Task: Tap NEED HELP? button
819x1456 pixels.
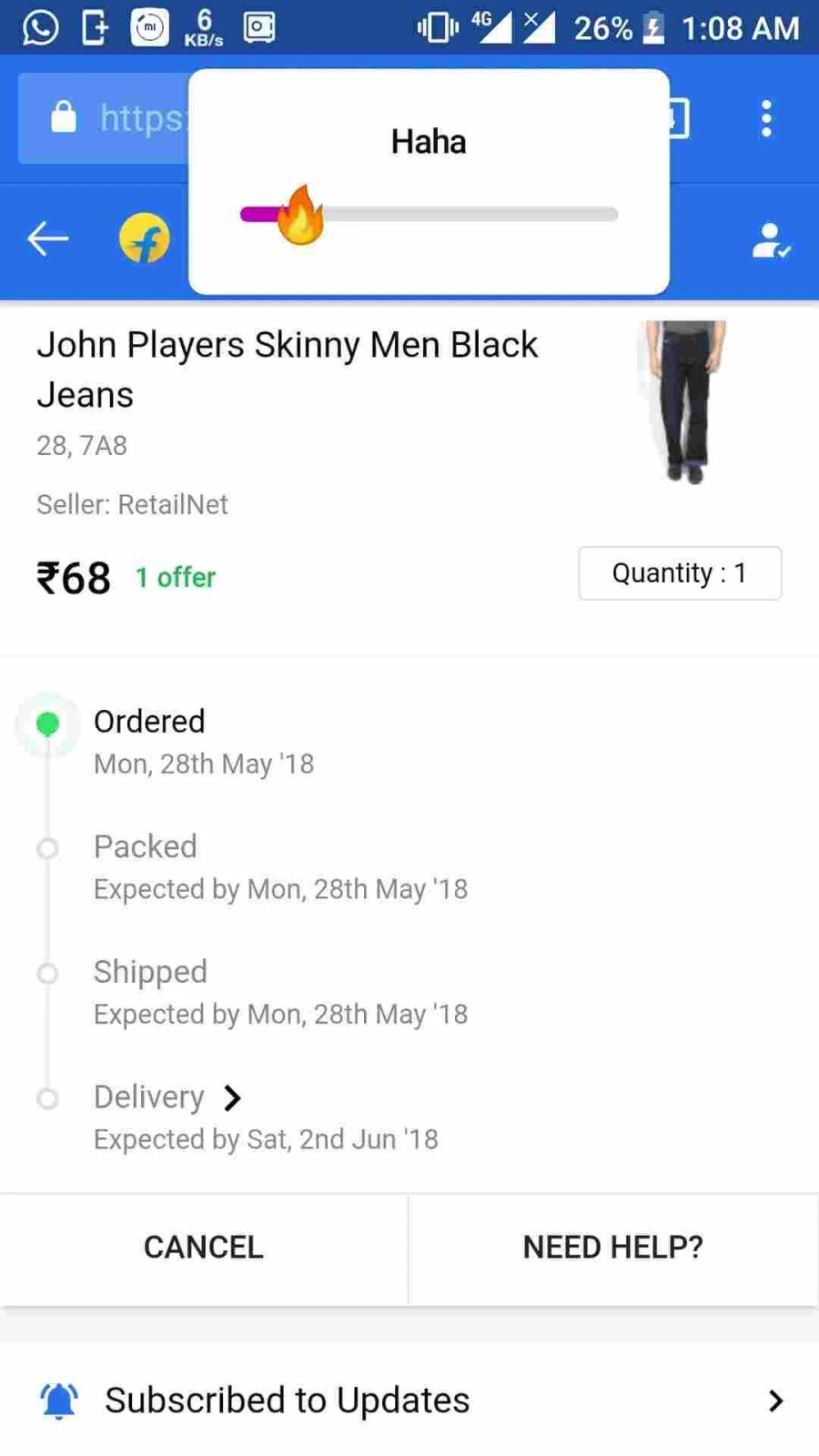Action: click(612, 1248)
